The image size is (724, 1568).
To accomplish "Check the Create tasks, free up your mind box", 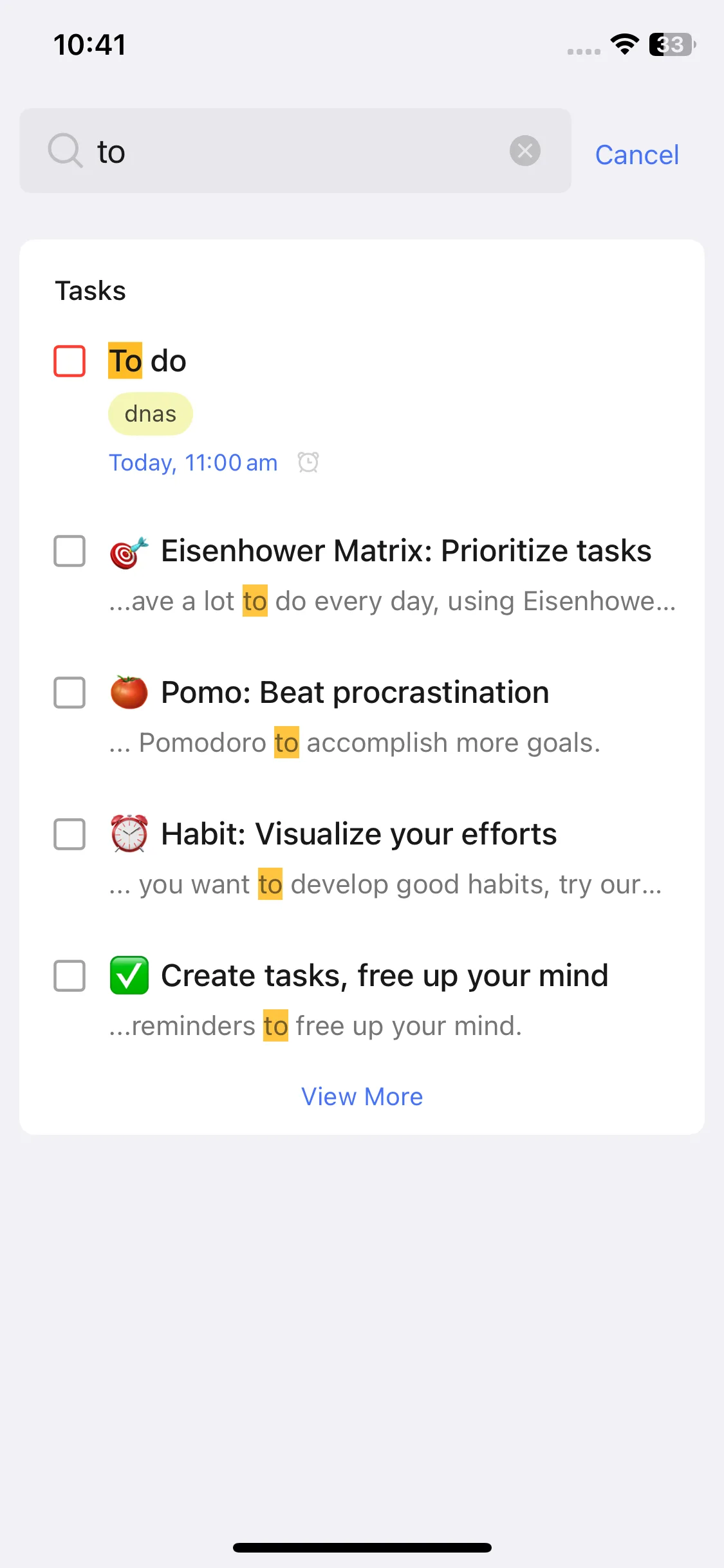I will [70, 976].
